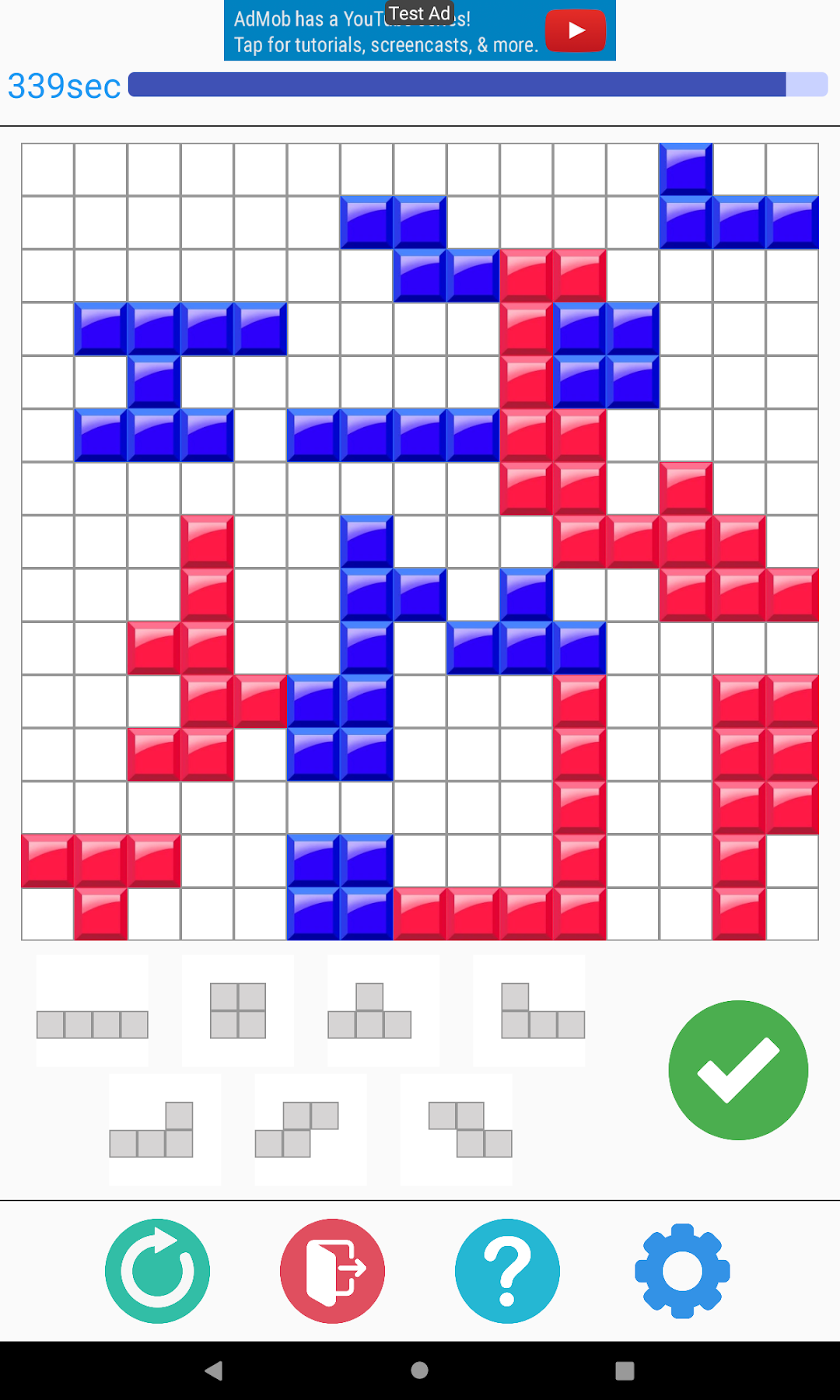
Task: Open the AdMob YouTube ad banner
Action: click(x=420, y=30)
